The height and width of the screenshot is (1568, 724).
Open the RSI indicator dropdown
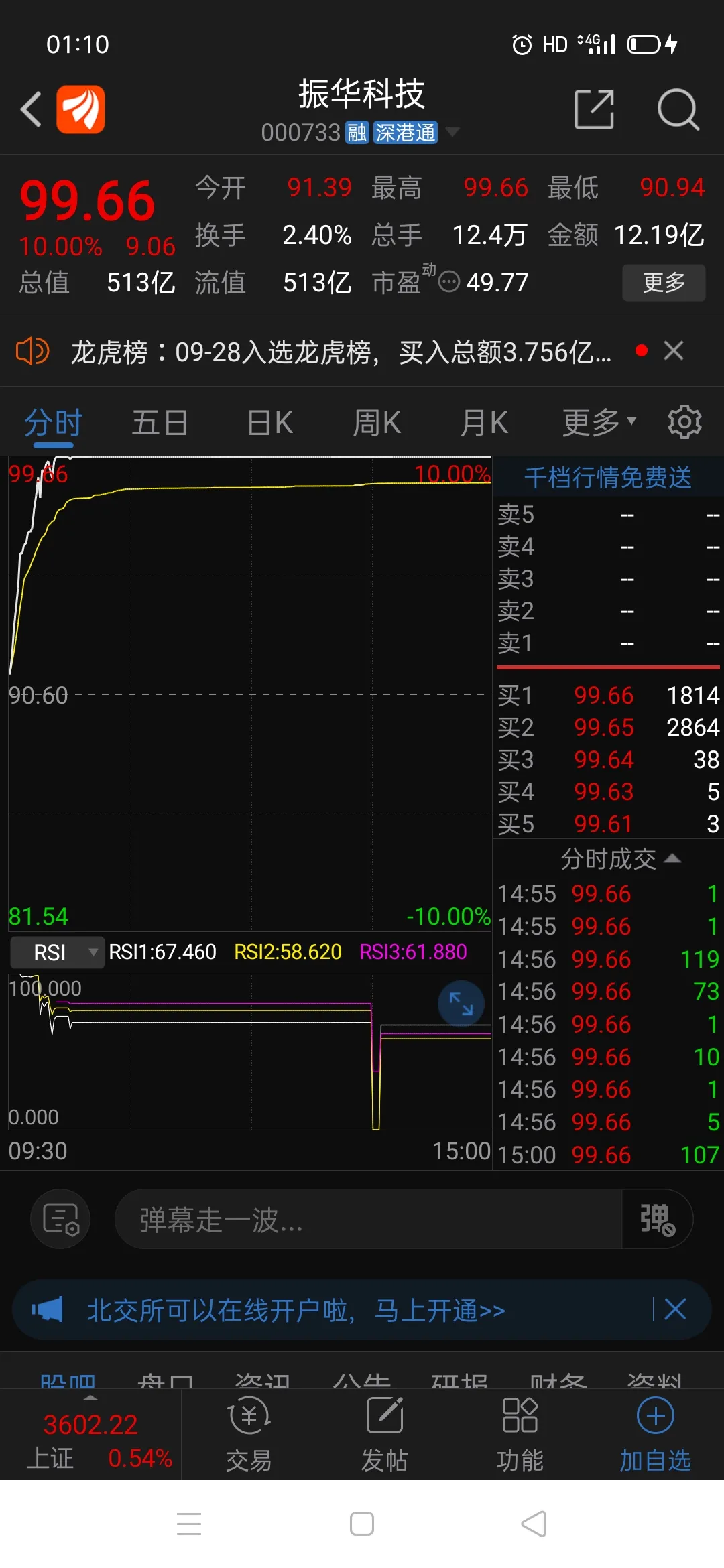(58, 952)
